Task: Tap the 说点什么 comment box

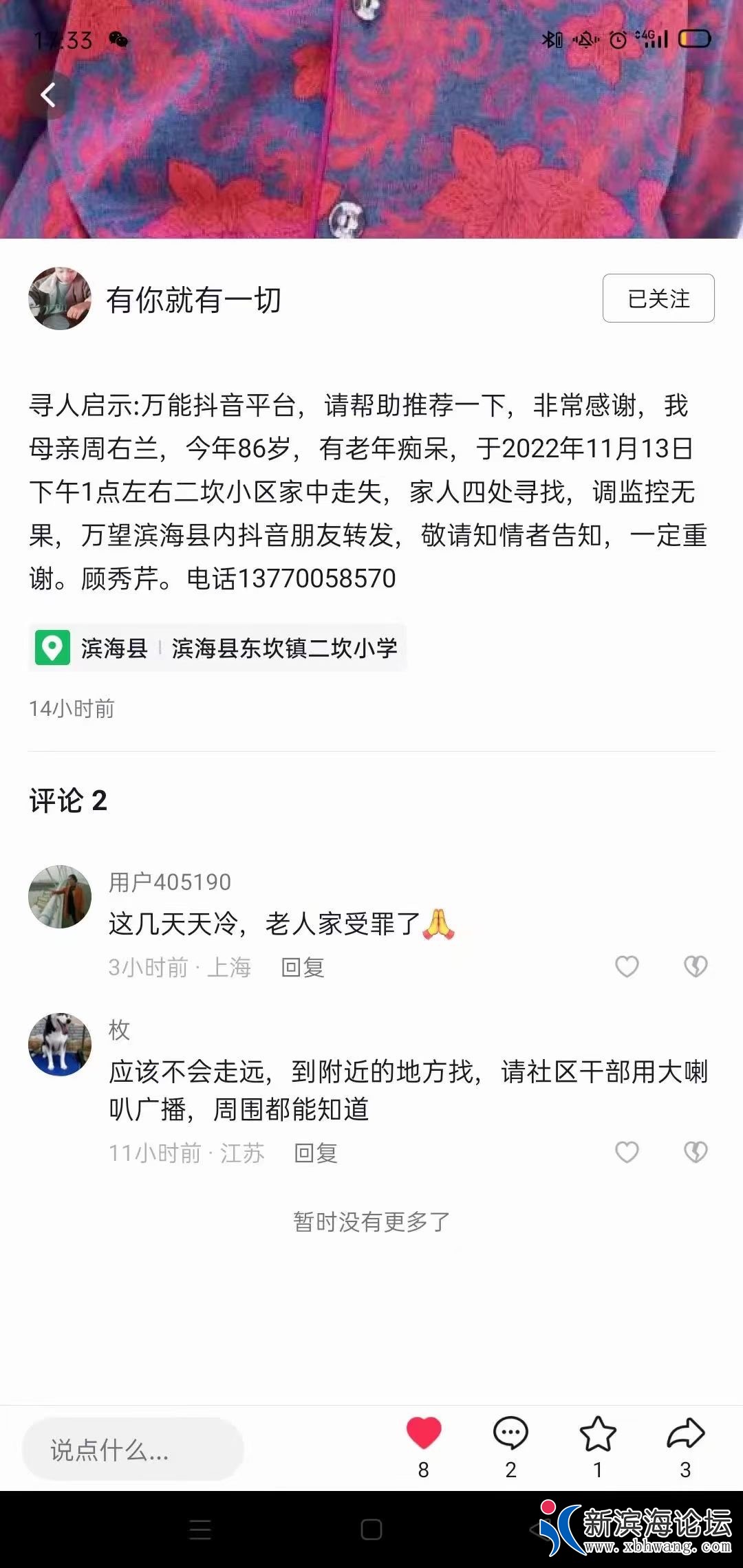Action: (133, 1450)
